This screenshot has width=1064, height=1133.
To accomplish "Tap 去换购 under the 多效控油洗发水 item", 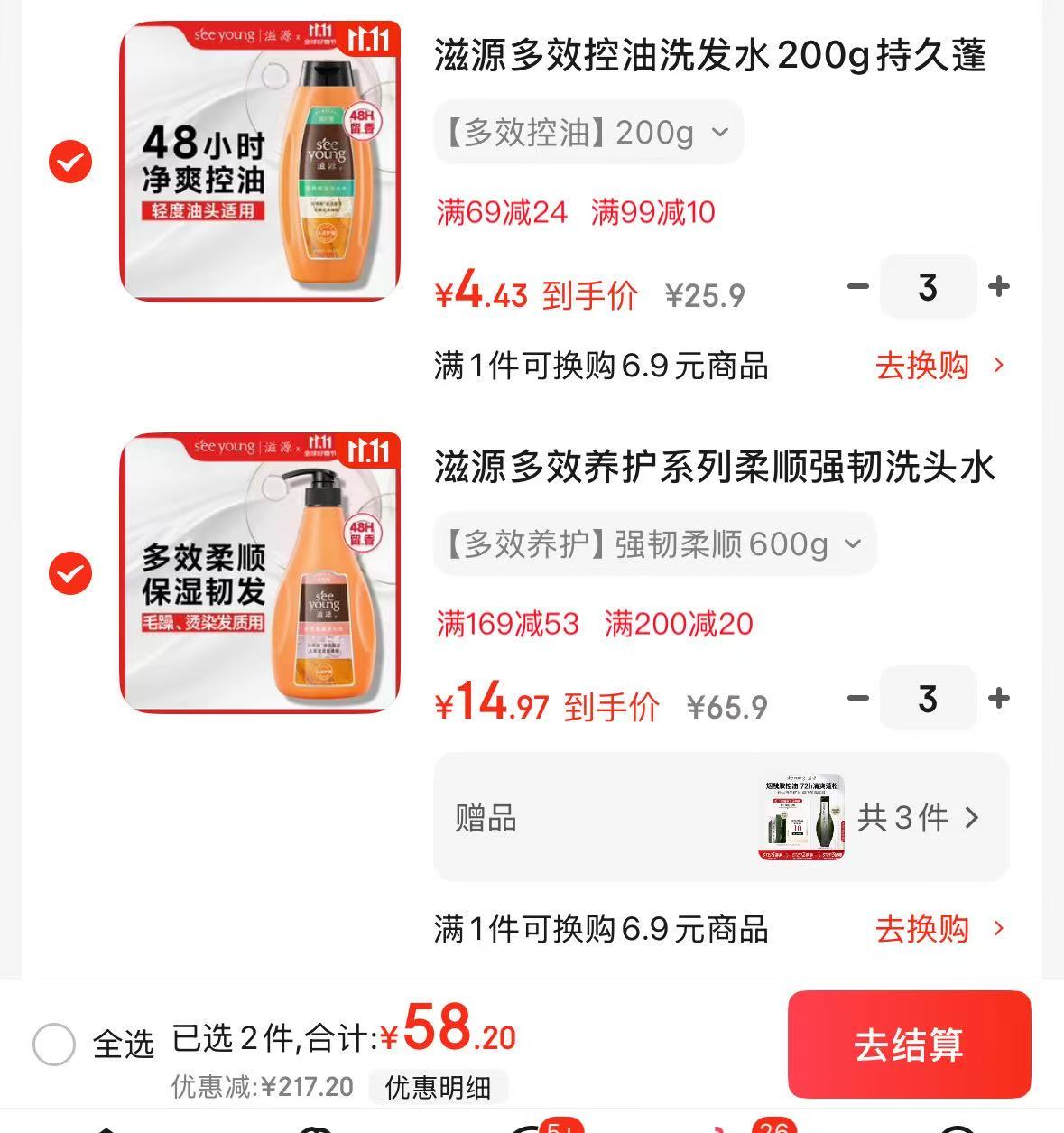I will pos(939,366).
